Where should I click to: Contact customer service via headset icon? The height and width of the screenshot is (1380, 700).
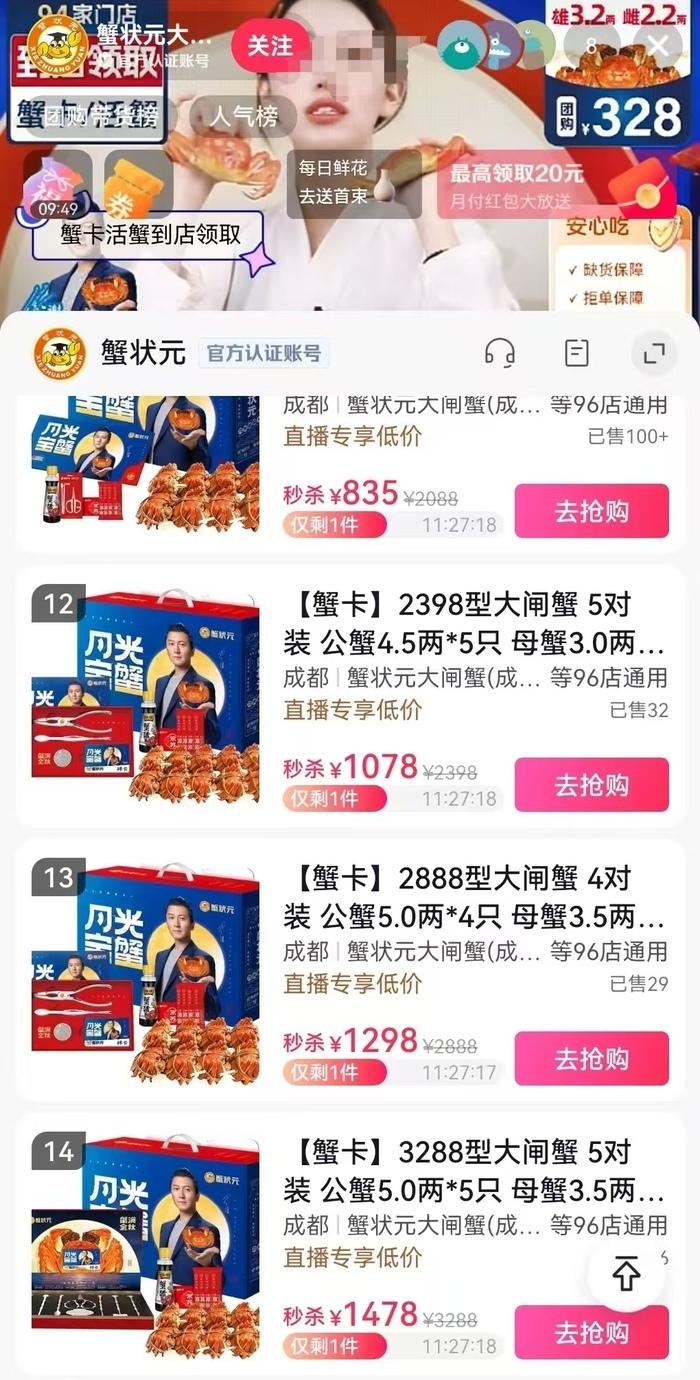(499, 352)
